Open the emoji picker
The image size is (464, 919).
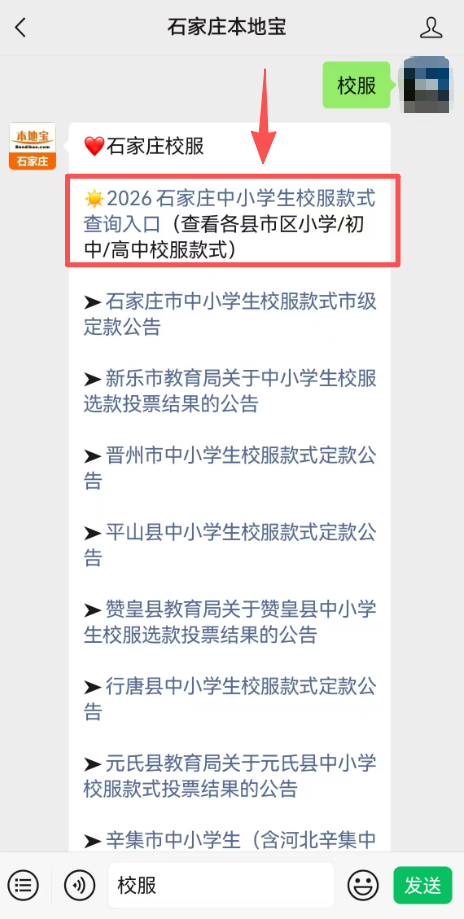pyautogui.click(x=363, y=884)
